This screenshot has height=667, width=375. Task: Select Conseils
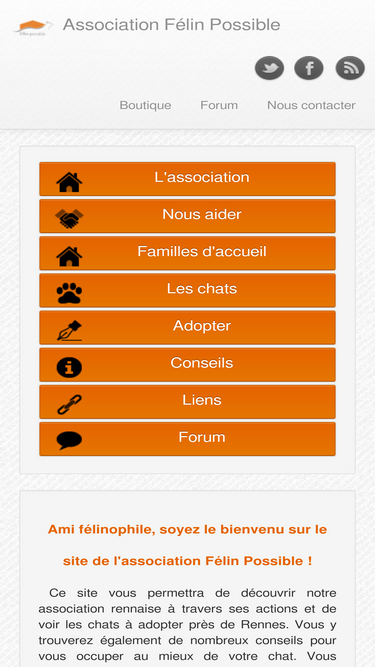coord(188,365)
